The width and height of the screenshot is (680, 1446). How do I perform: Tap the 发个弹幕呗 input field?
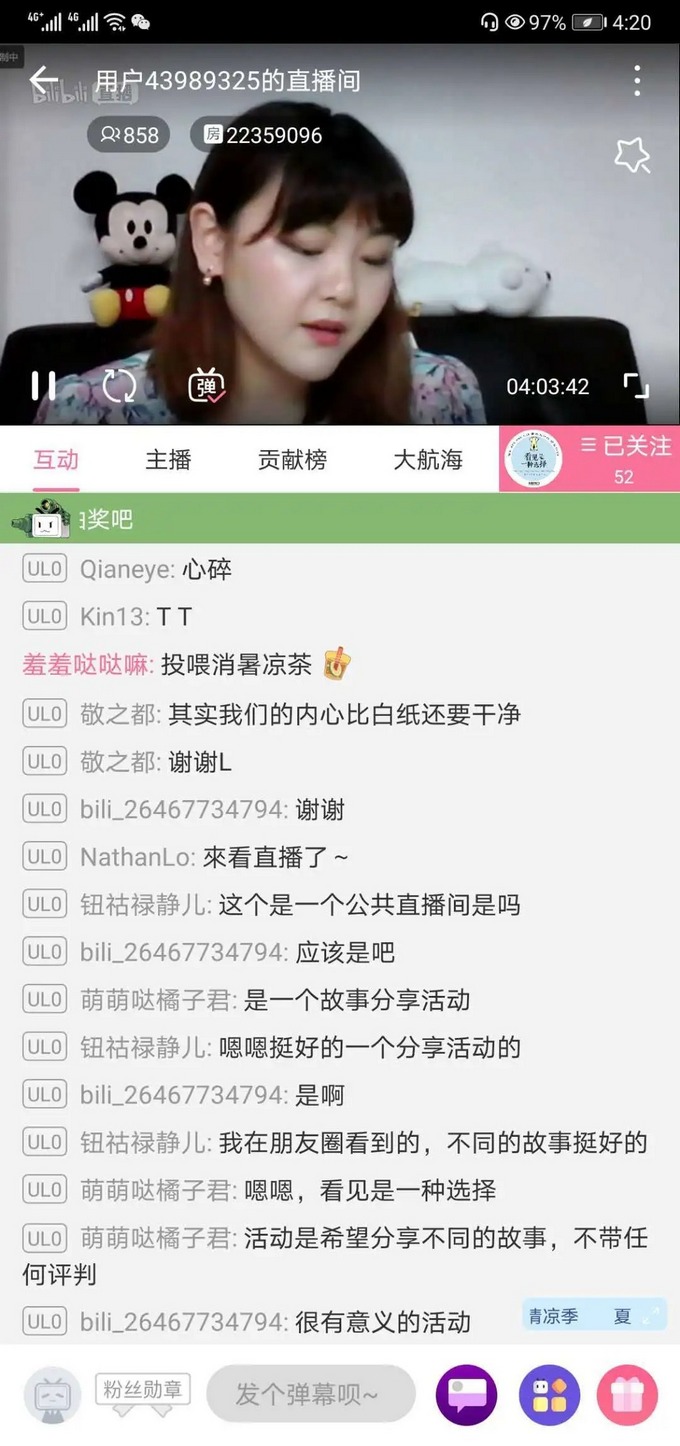tap(310, 1394)
